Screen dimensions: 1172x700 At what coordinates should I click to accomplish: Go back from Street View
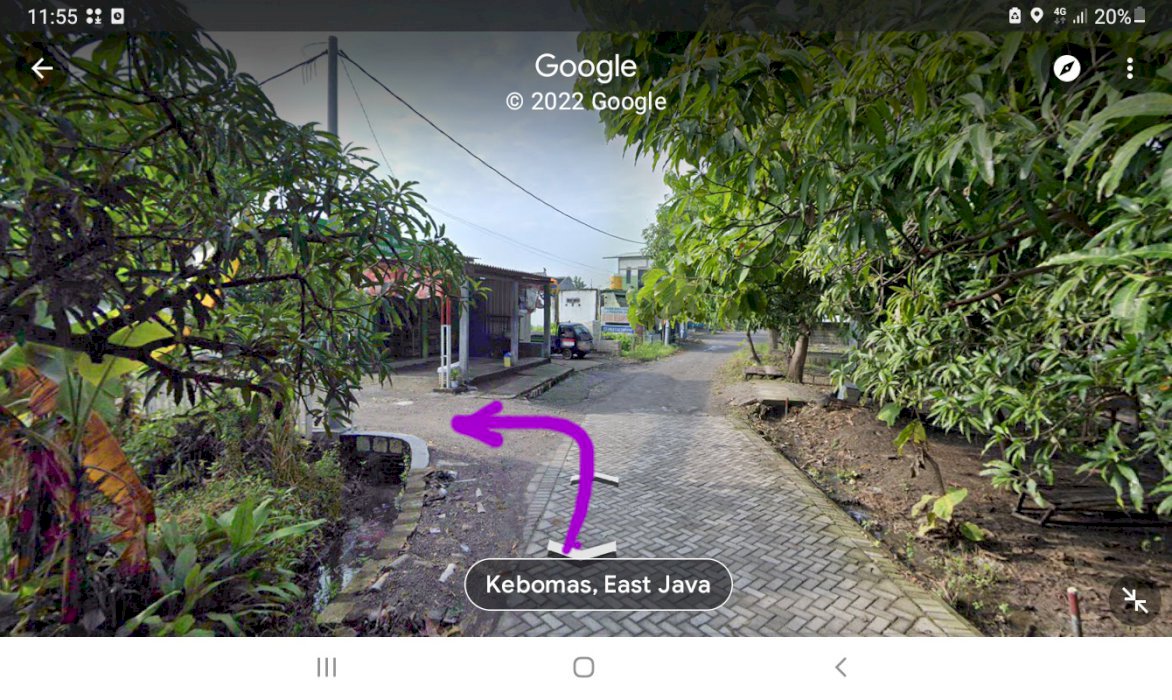click(41, 68)
